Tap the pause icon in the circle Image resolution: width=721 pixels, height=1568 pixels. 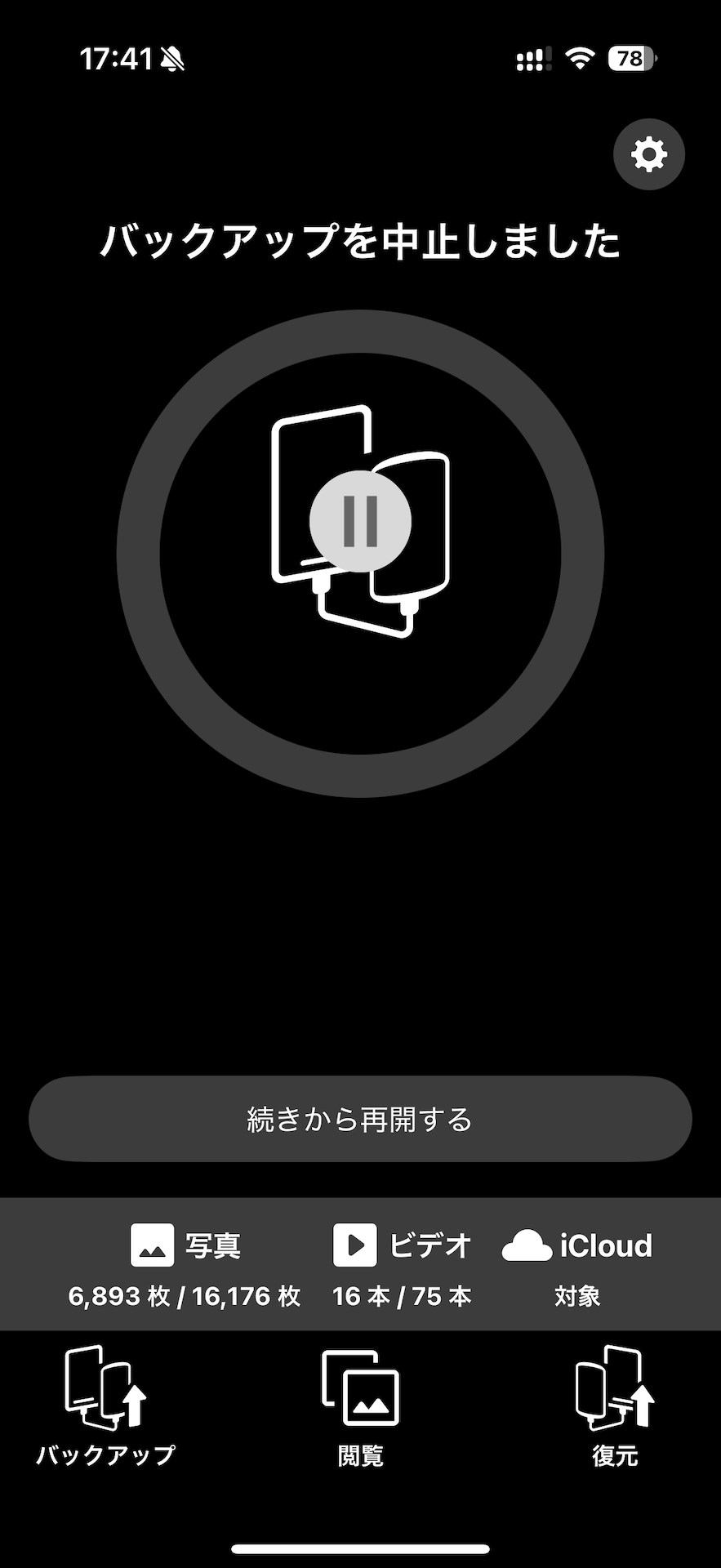tap(360, 521)
